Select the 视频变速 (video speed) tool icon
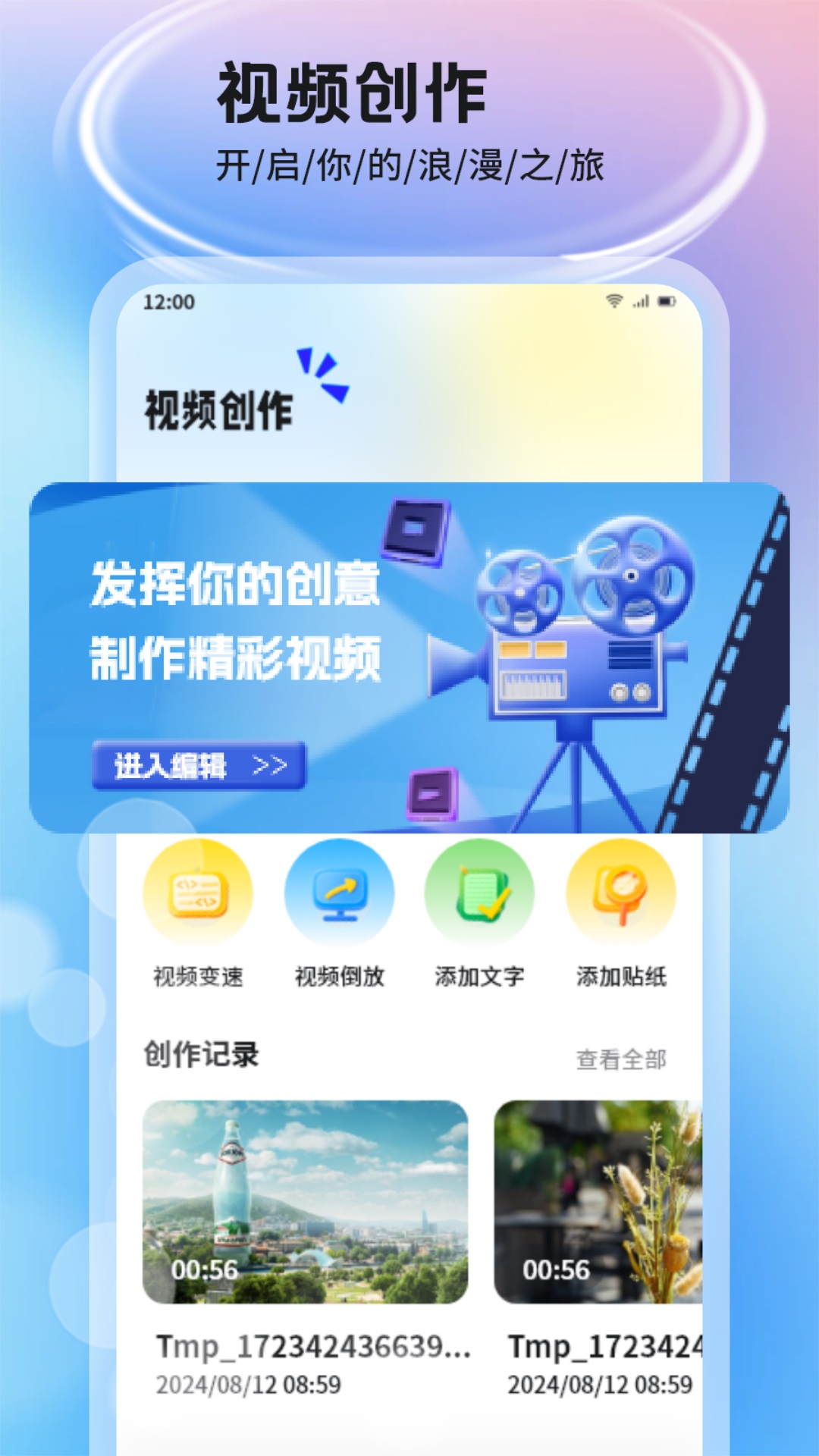 (197, 895)
